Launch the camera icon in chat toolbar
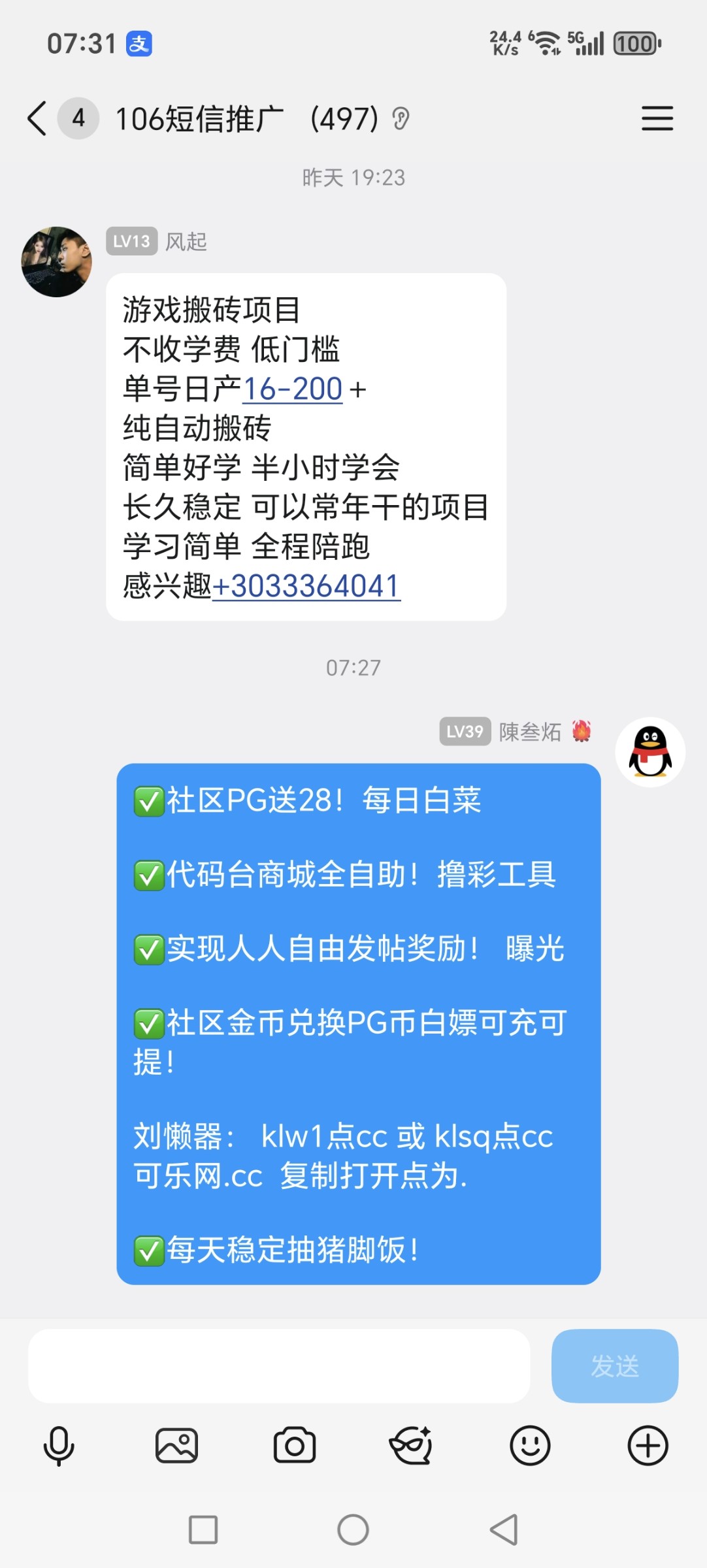This screenshot has height=1568, width=707. [294, 1445]
